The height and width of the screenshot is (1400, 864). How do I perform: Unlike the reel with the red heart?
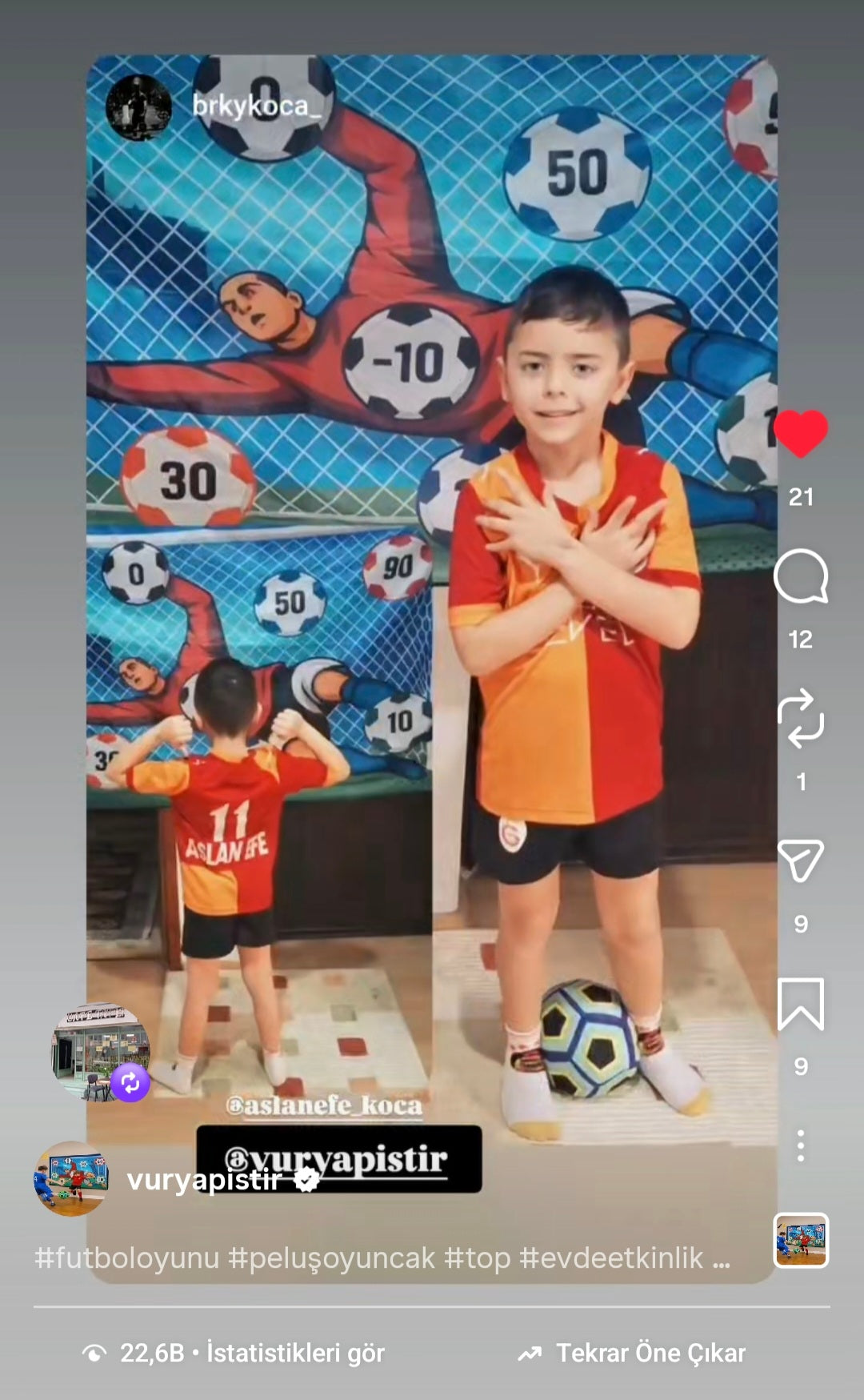[801, 433]
